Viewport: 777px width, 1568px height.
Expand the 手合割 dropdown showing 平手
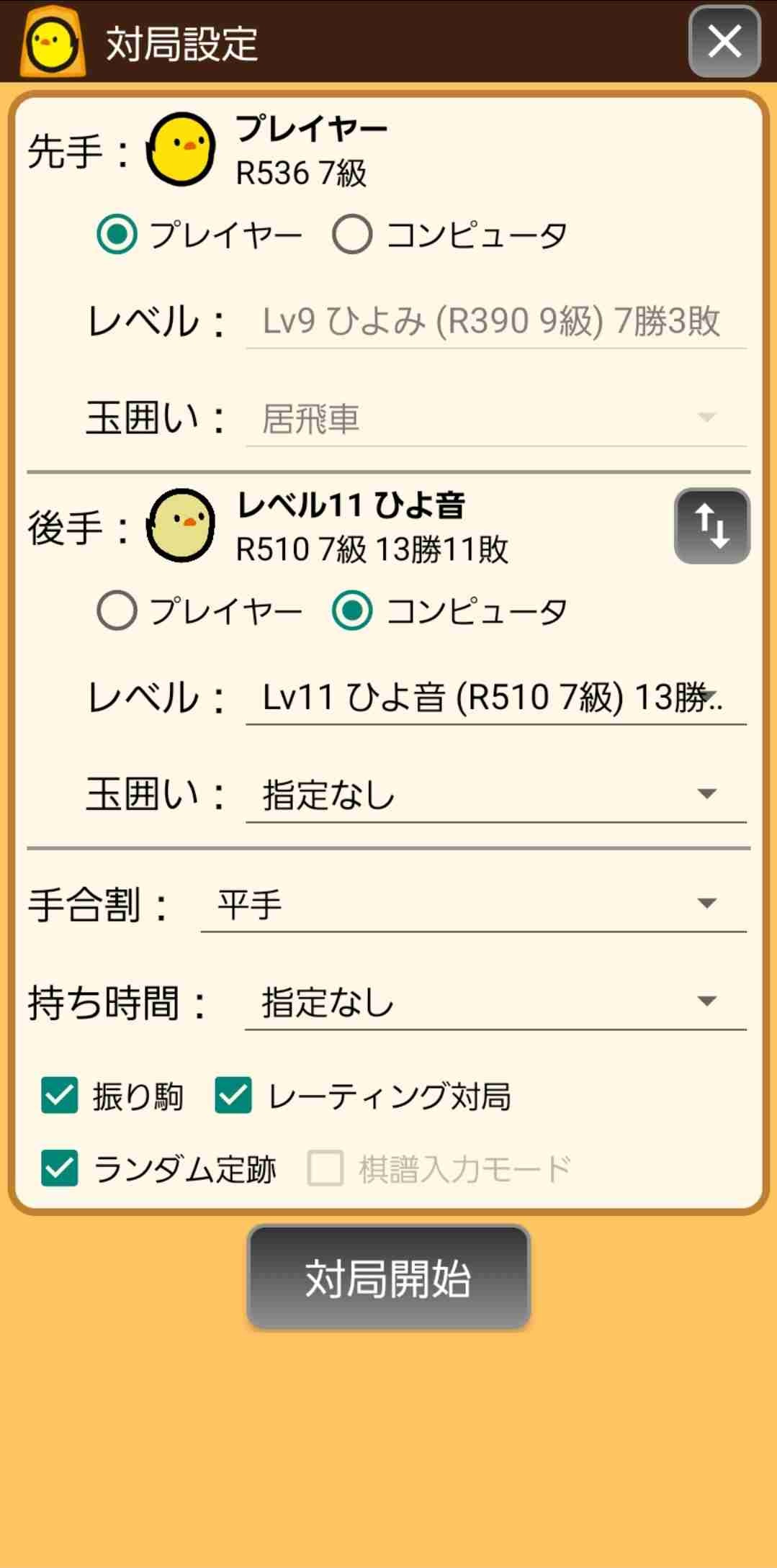tap(473, 905)
